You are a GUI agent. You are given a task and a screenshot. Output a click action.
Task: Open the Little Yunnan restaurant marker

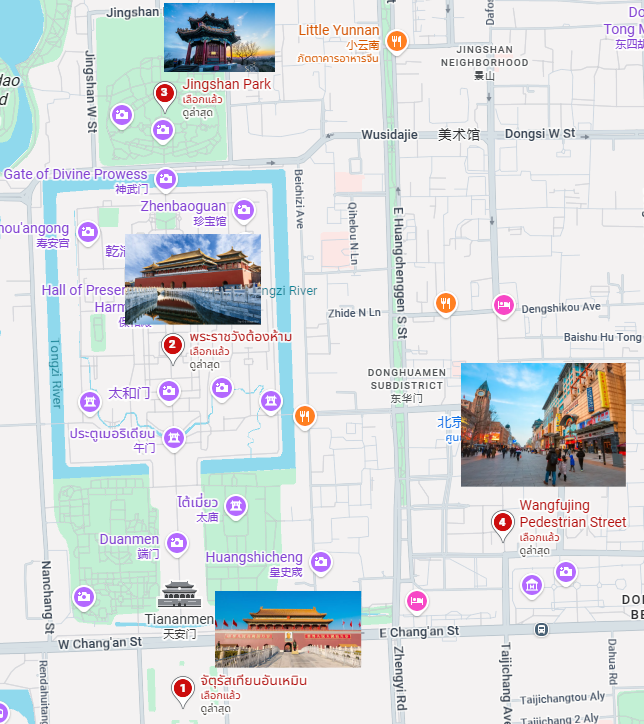(x=397, y=41)
